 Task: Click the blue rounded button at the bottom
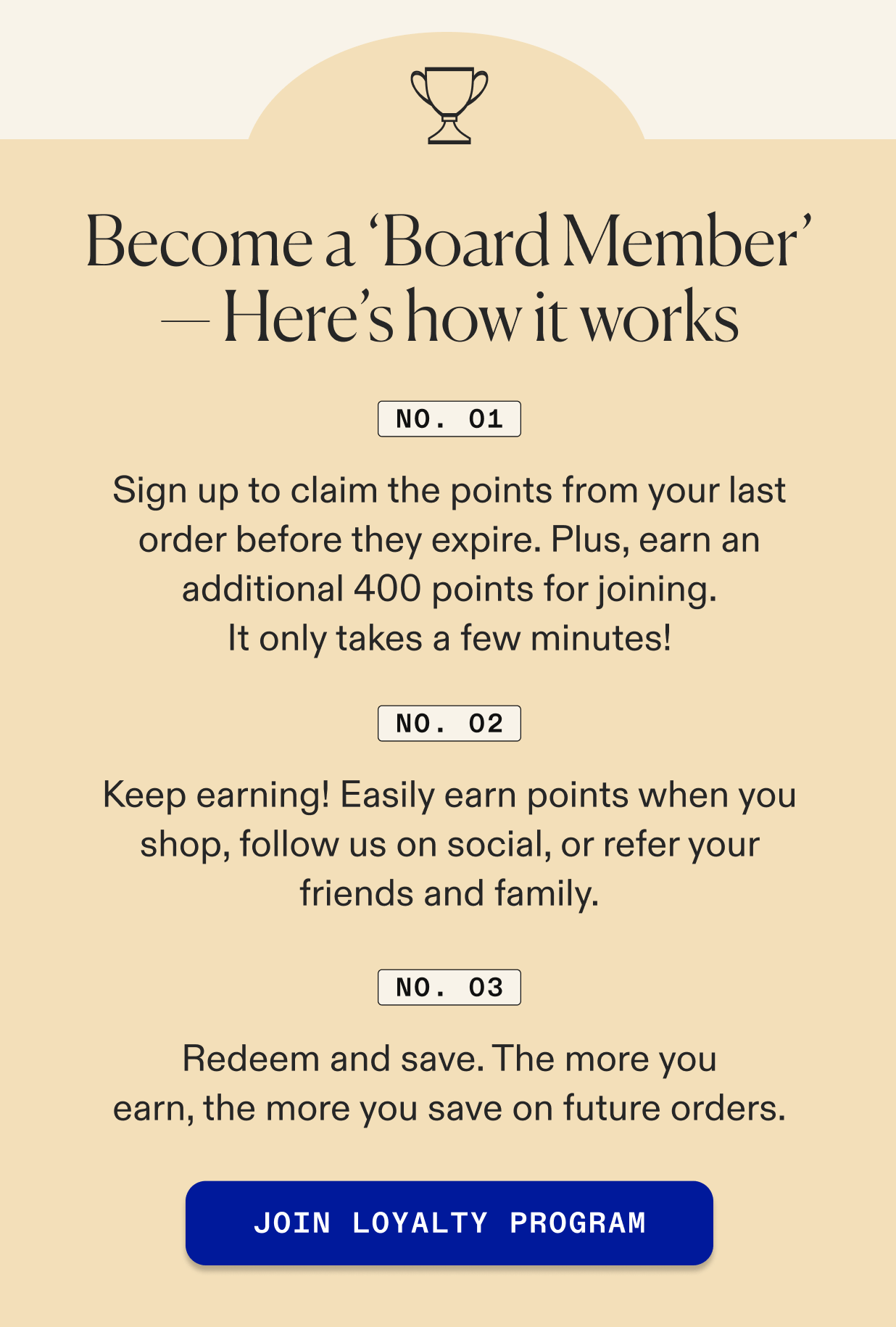tap(449, 1223)
